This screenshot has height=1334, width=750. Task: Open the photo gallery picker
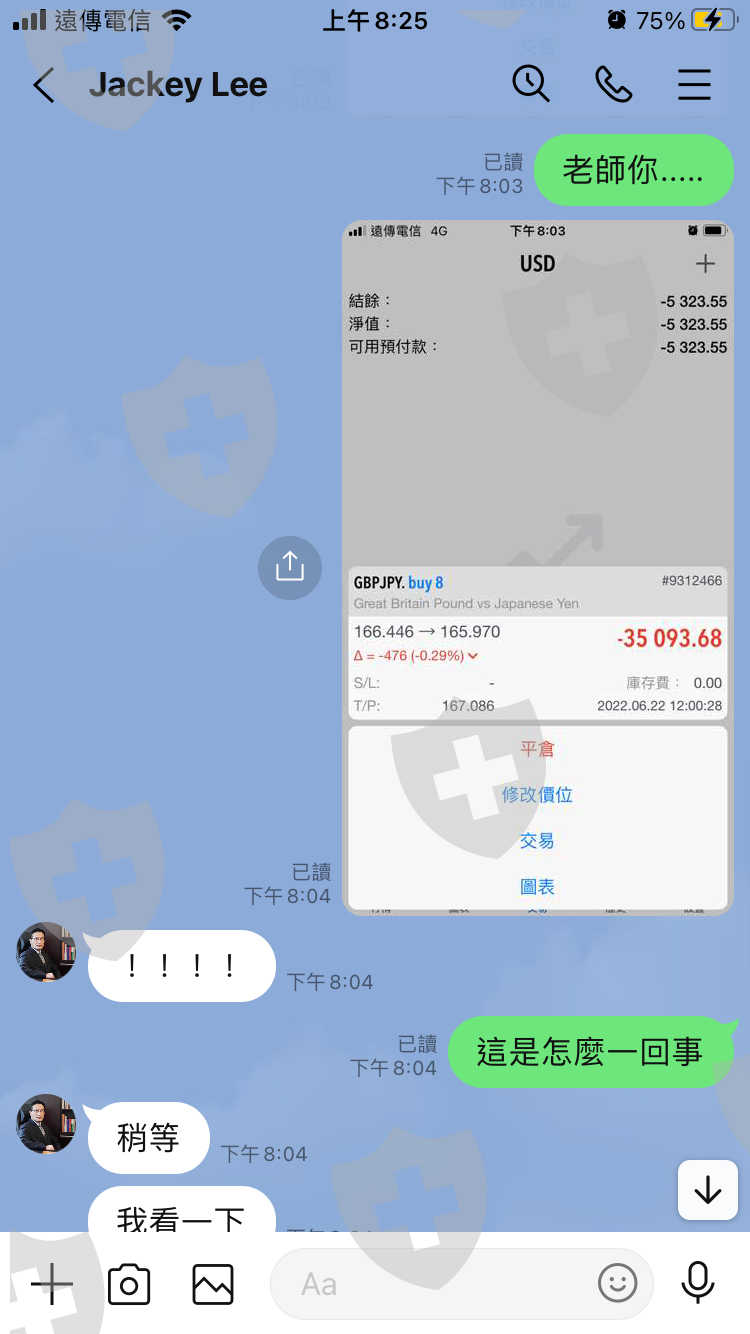click(x=213, y=1284)
